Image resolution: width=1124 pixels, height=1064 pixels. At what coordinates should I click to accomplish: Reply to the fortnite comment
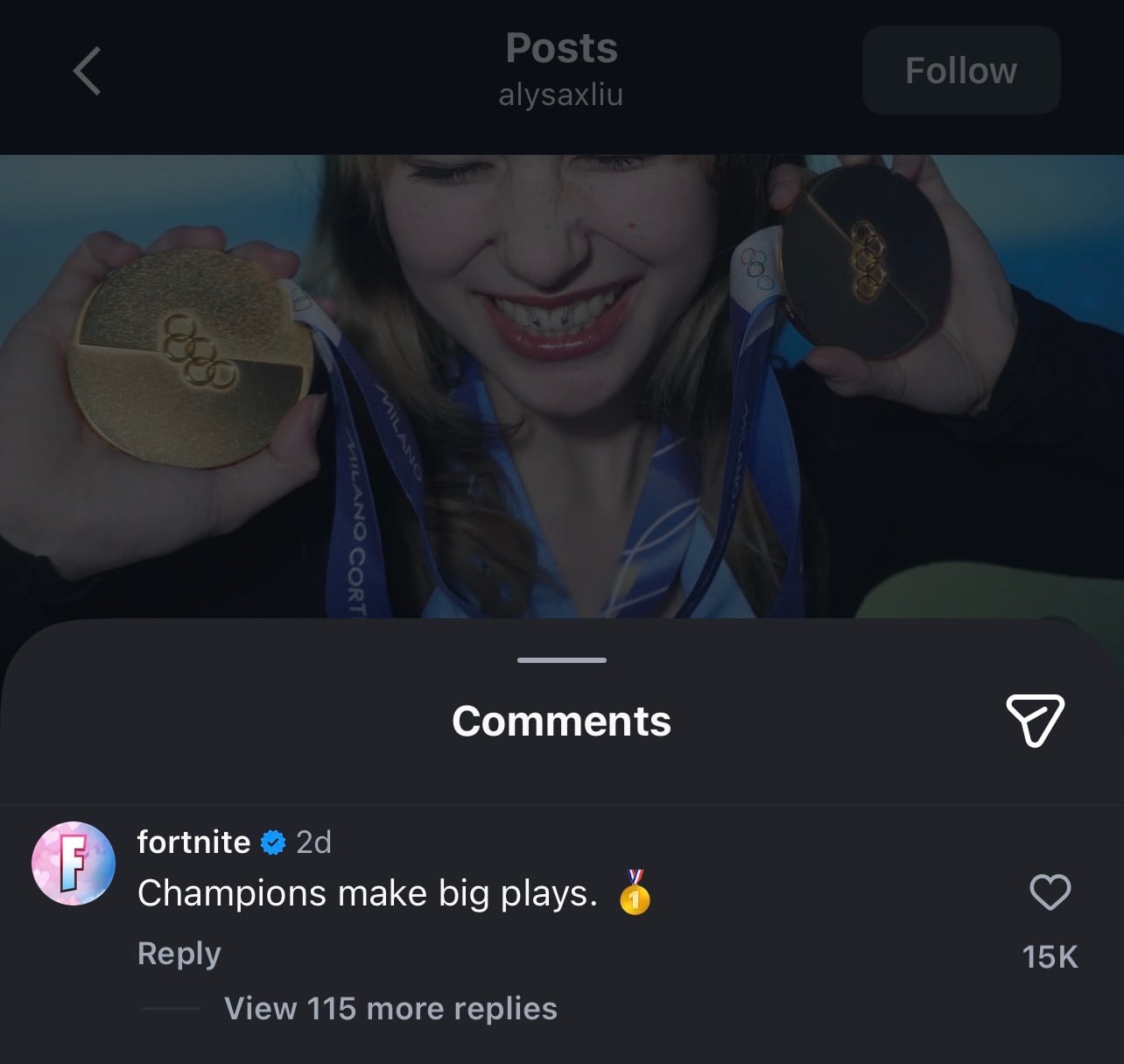(179, 953)
